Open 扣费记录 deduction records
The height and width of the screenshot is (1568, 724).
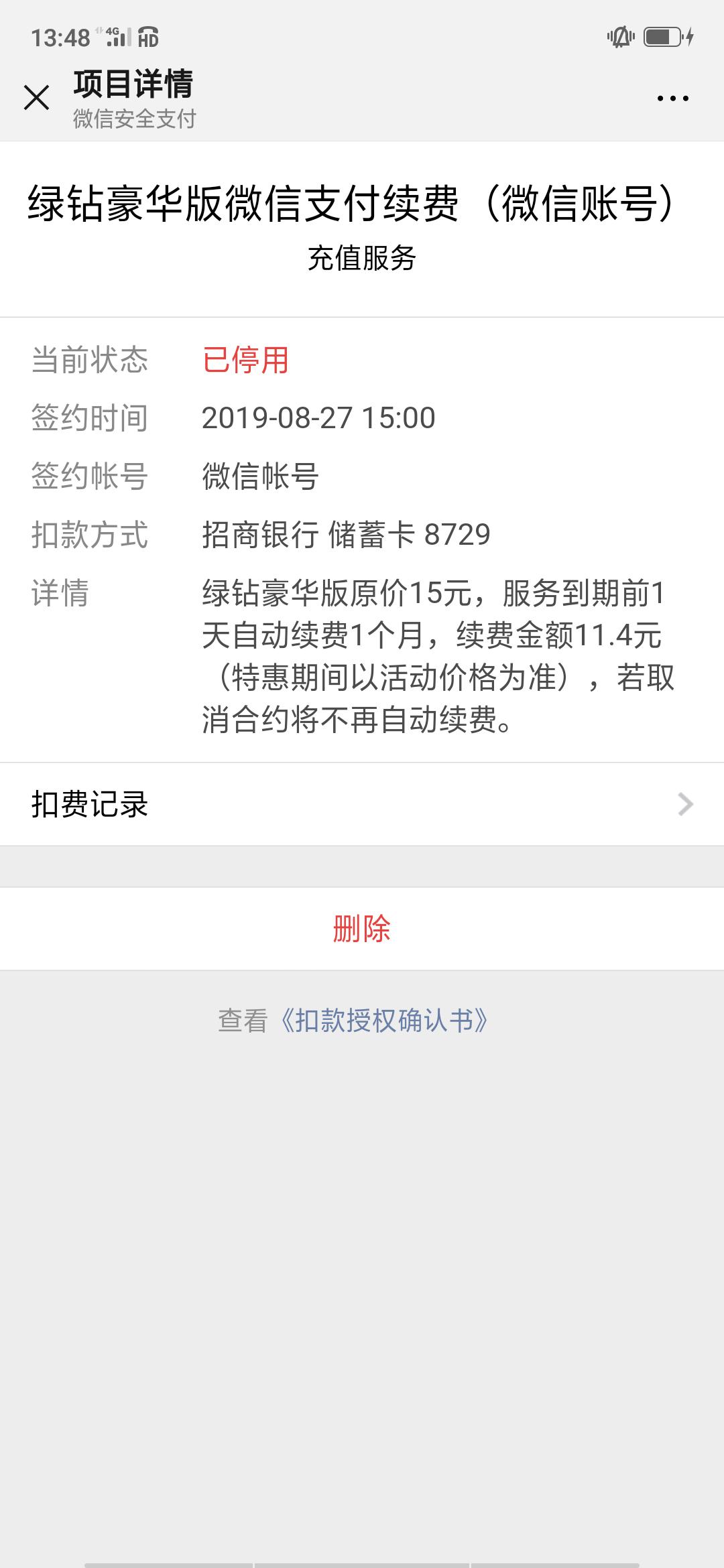pos(90,804)
